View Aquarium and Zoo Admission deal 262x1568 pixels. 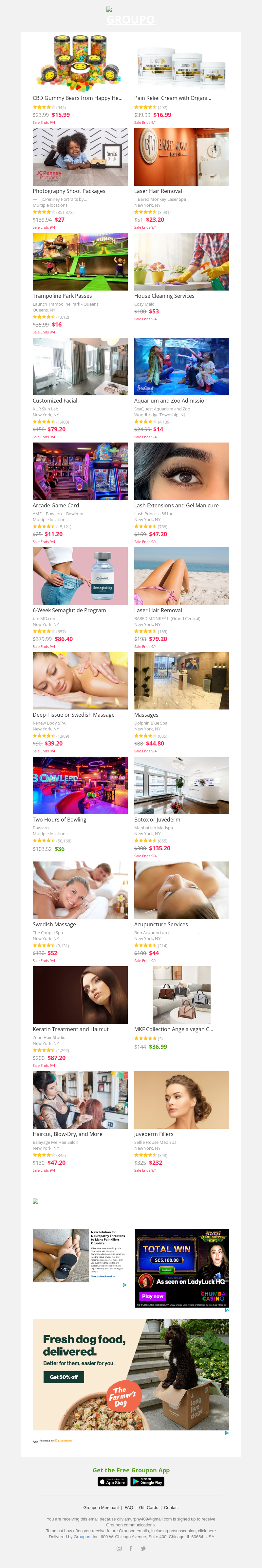[x=171, y=401]
